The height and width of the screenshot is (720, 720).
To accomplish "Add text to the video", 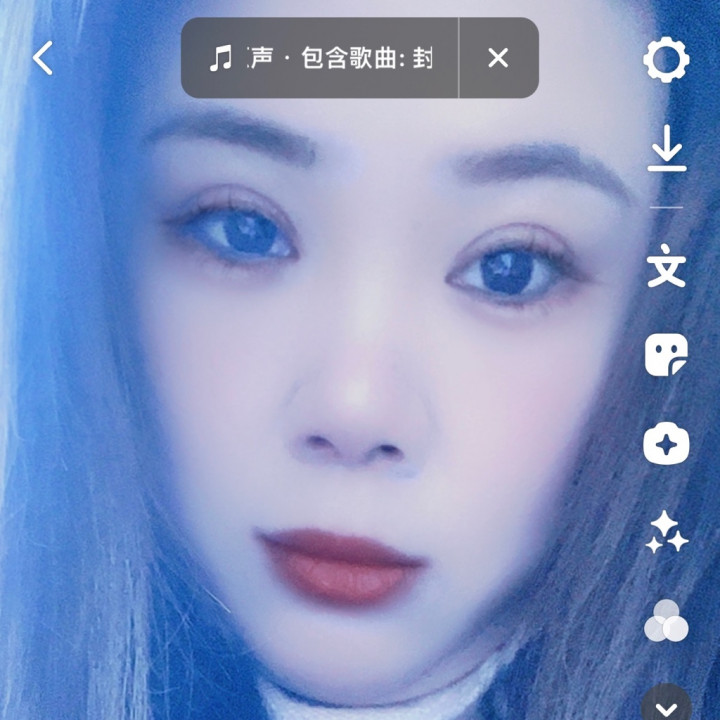I will (666, 268).
